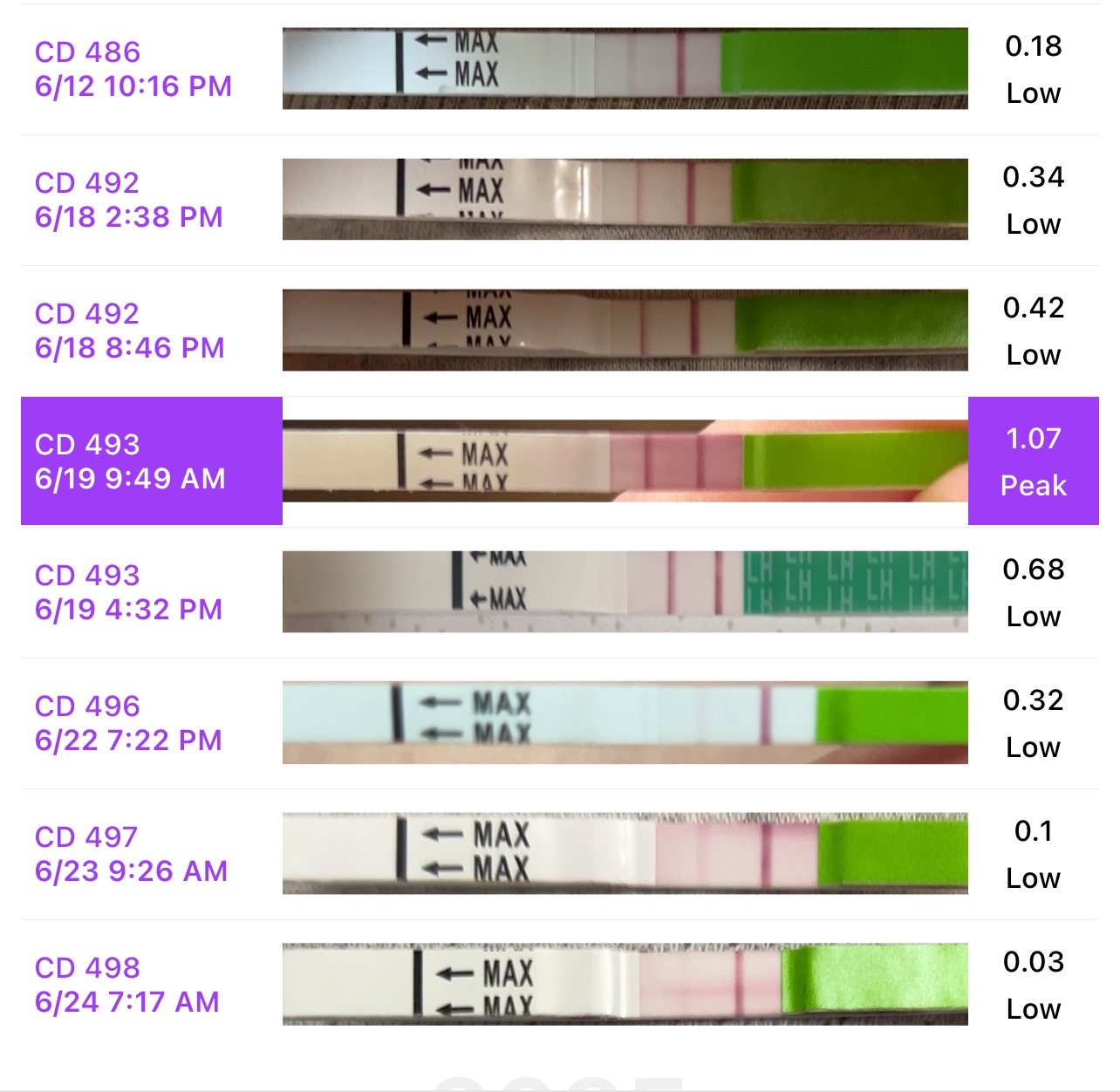Tap the 6/19 4:32 PM test entry
This screenshot has height=1092, width=1120.
click(x=129, y=592)
